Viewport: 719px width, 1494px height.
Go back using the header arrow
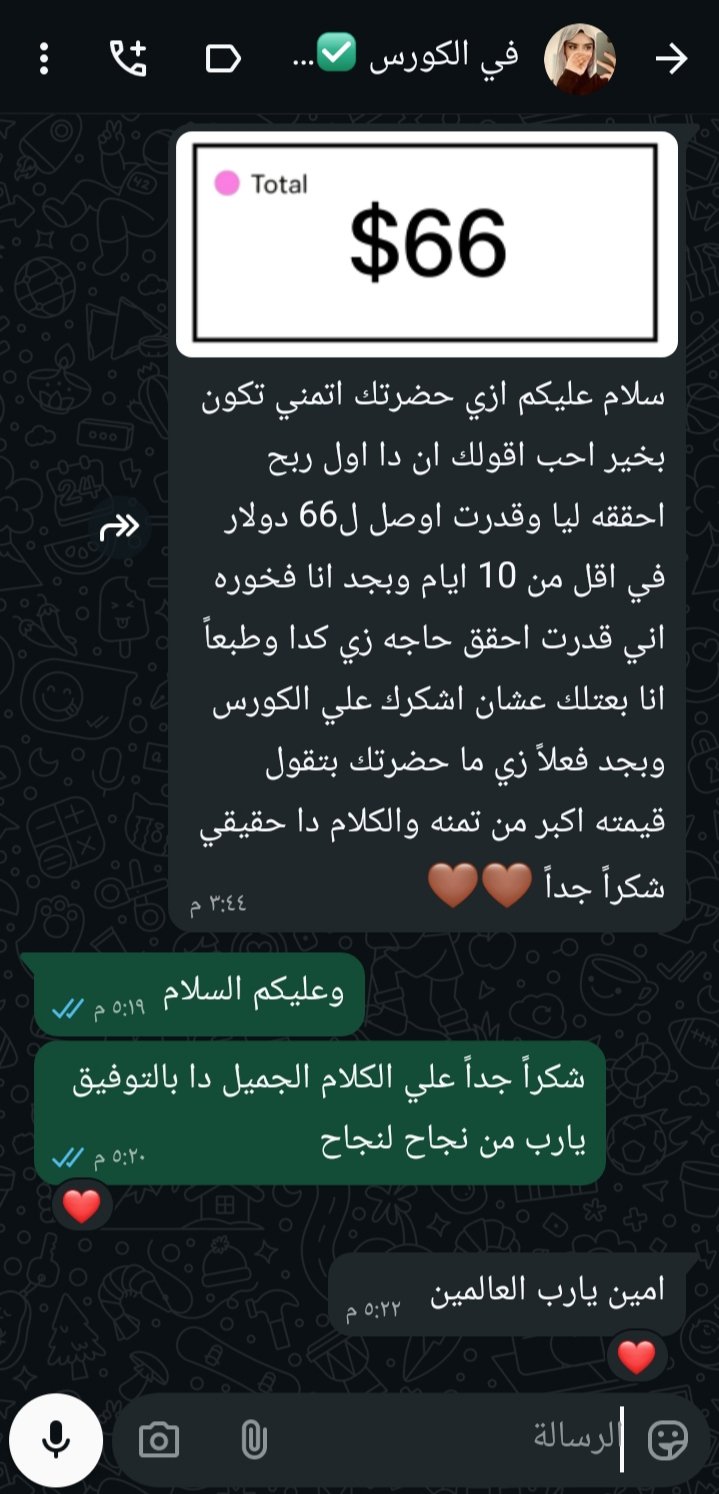point(671,59)
